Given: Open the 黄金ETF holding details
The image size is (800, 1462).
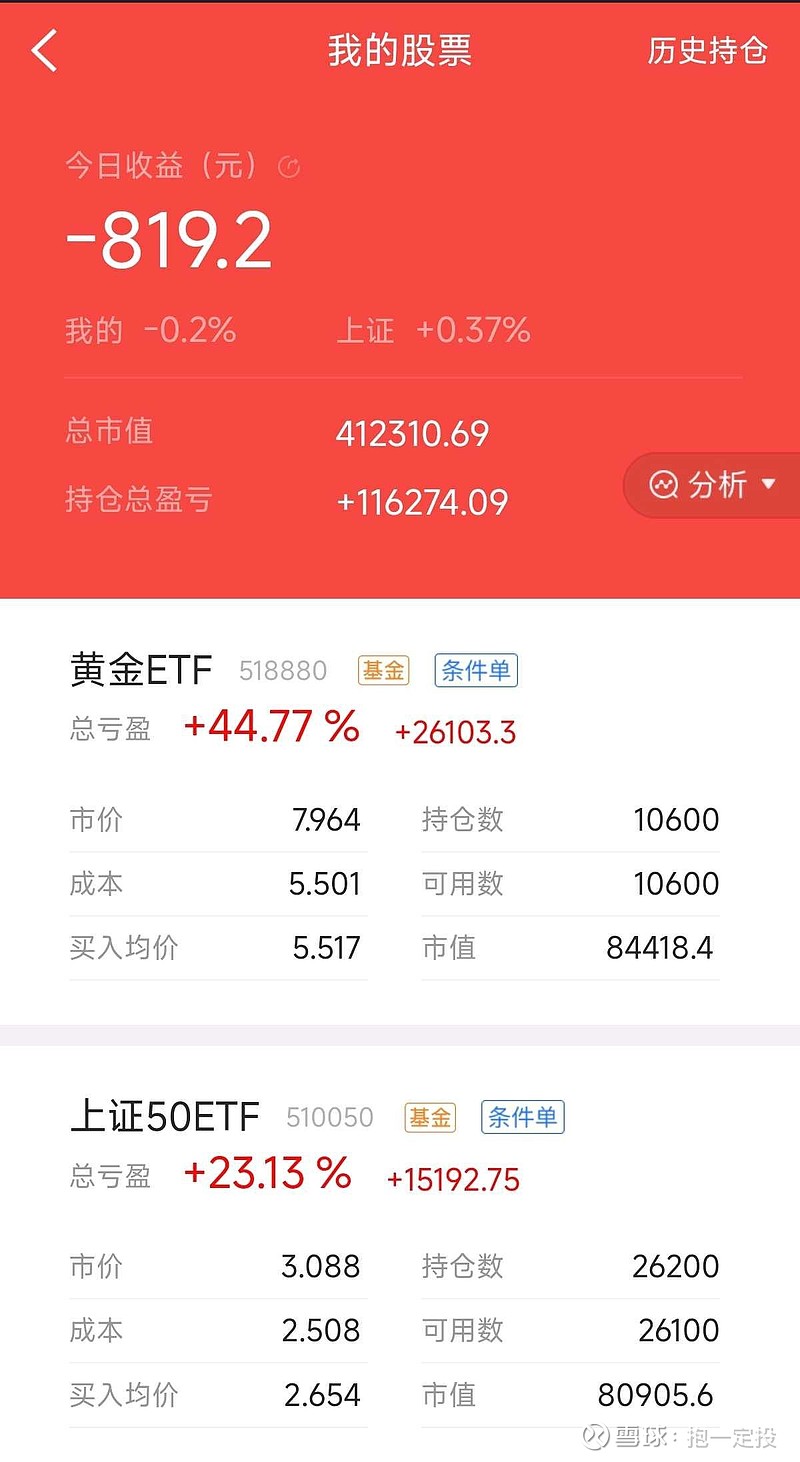Looking at the screenshot, I should coord(141,670).
